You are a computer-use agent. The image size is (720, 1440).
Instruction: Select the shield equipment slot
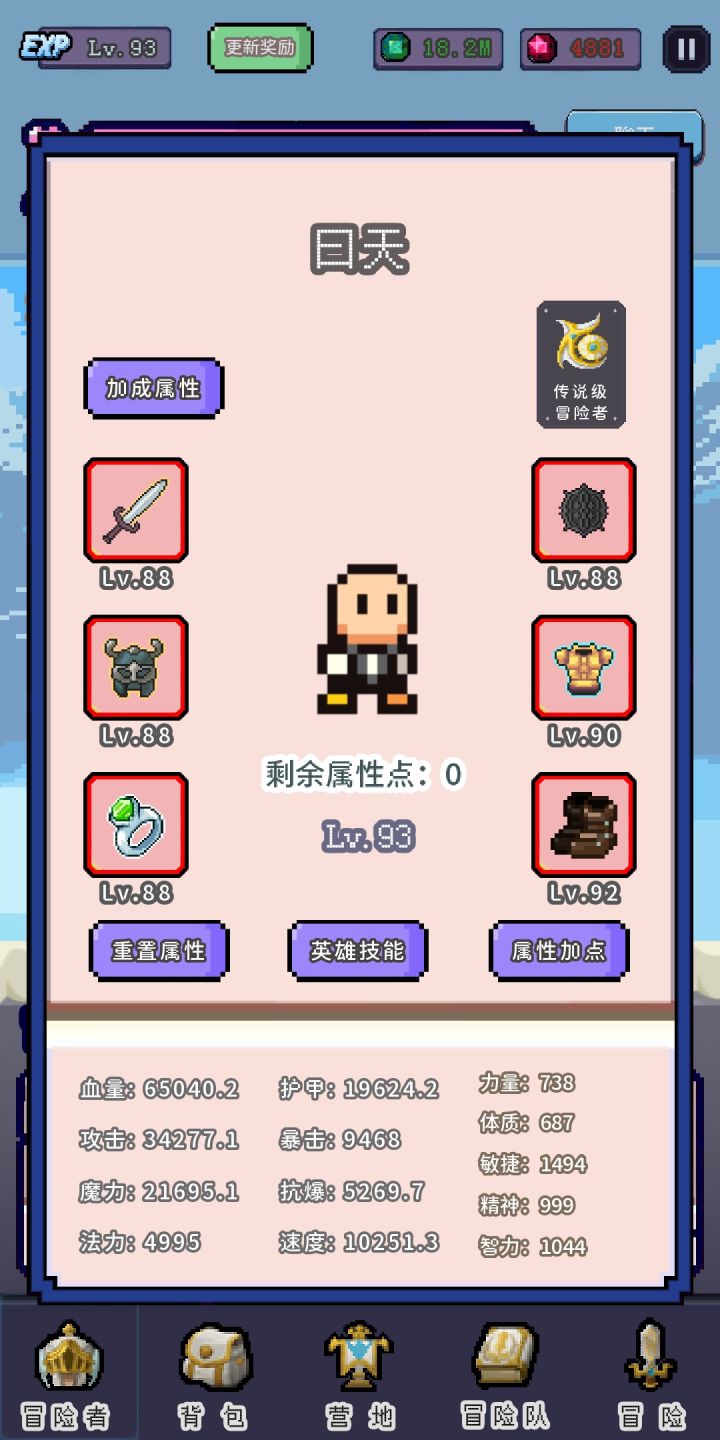point(583,511)
